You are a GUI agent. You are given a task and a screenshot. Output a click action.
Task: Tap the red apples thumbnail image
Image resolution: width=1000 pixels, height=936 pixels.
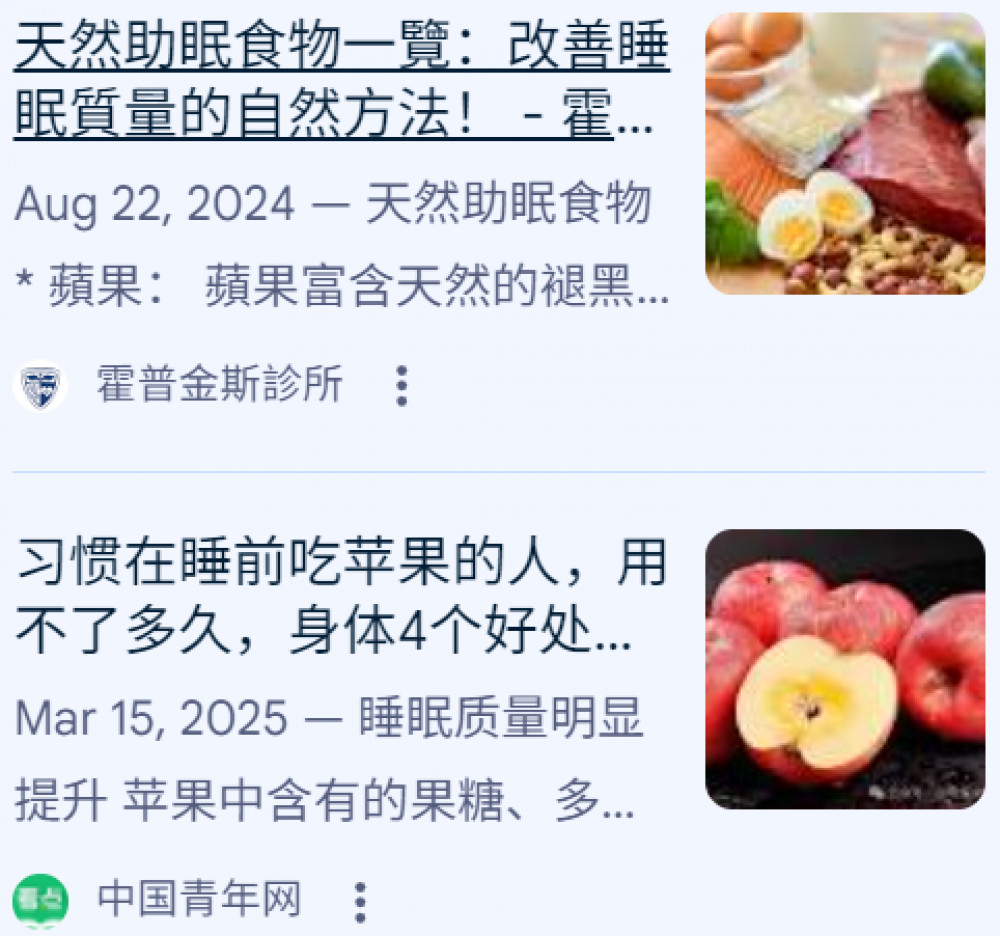(x=845, y=669)
